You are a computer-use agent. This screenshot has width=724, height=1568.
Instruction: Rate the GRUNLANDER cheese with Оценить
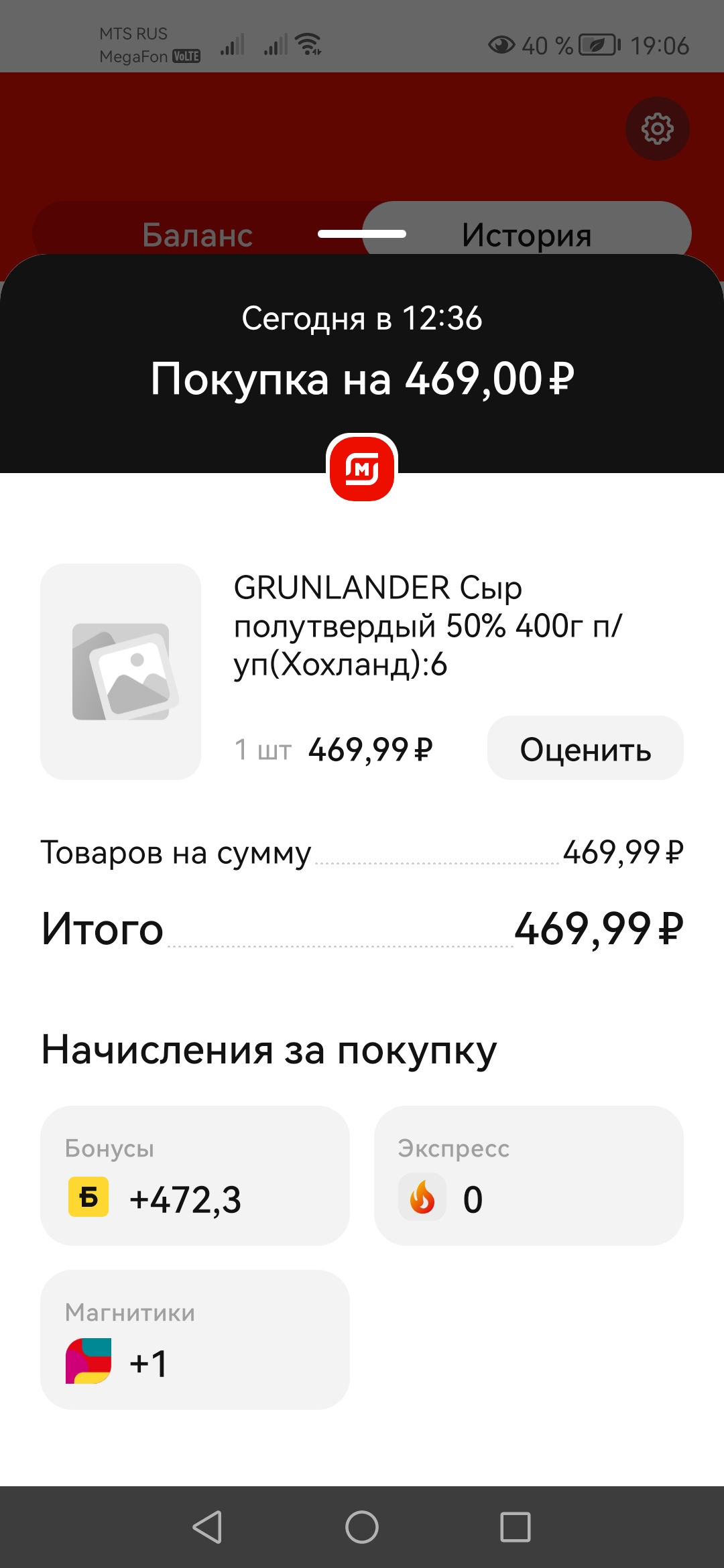point(585,748)
